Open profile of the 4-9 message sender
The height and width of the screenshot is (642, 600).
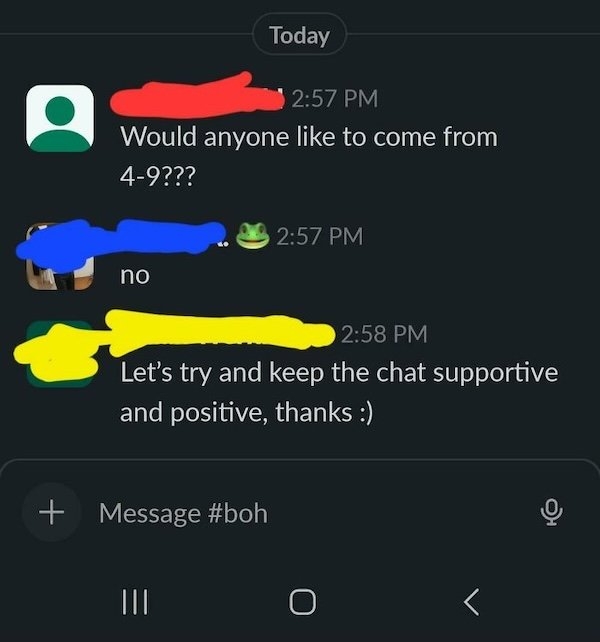(60, 117)
